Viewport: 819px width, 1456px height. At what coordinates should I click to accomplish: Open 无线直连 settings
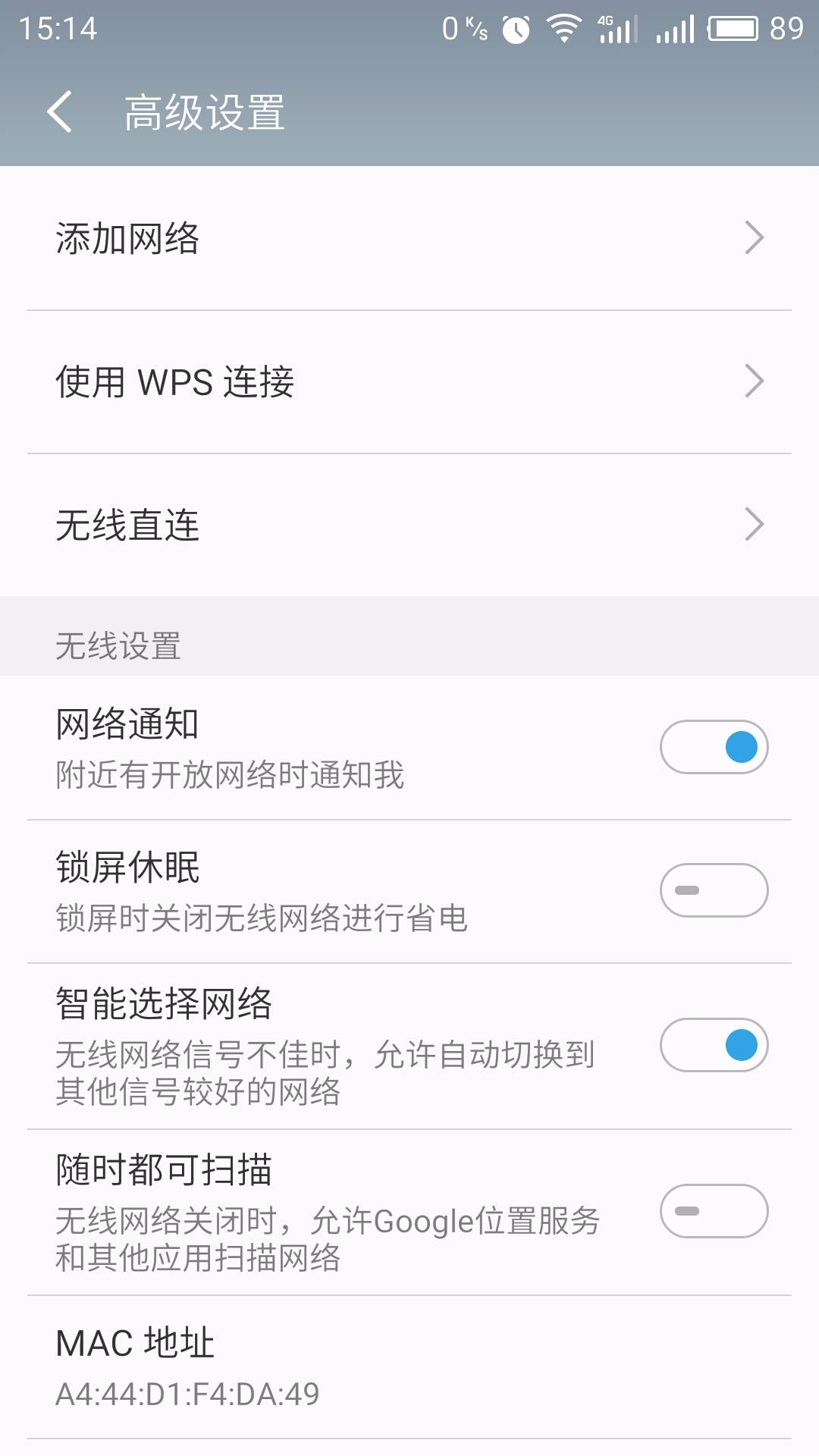tap(409, 525)
